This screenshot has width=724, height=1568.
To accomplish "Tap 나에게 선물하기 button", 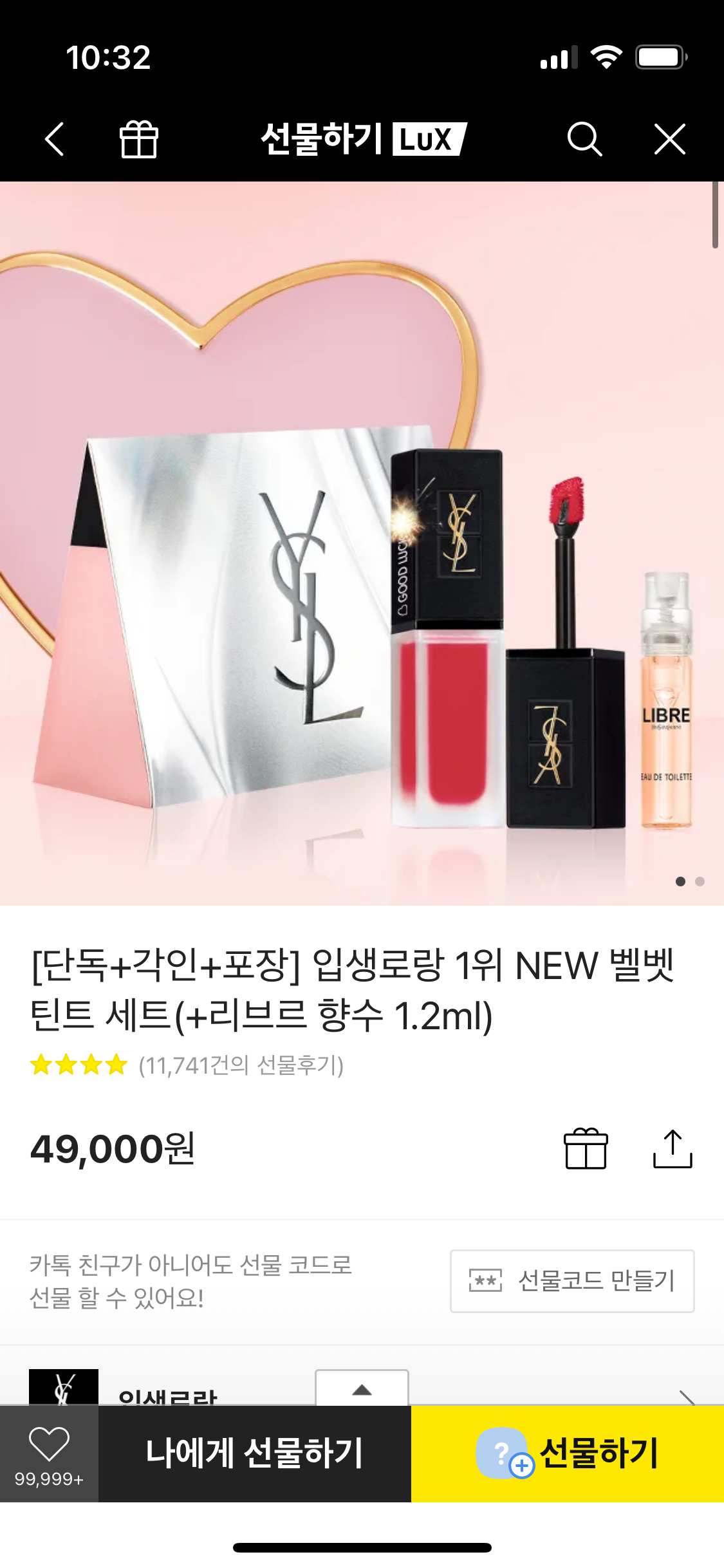I will (x=254, y=1453).
